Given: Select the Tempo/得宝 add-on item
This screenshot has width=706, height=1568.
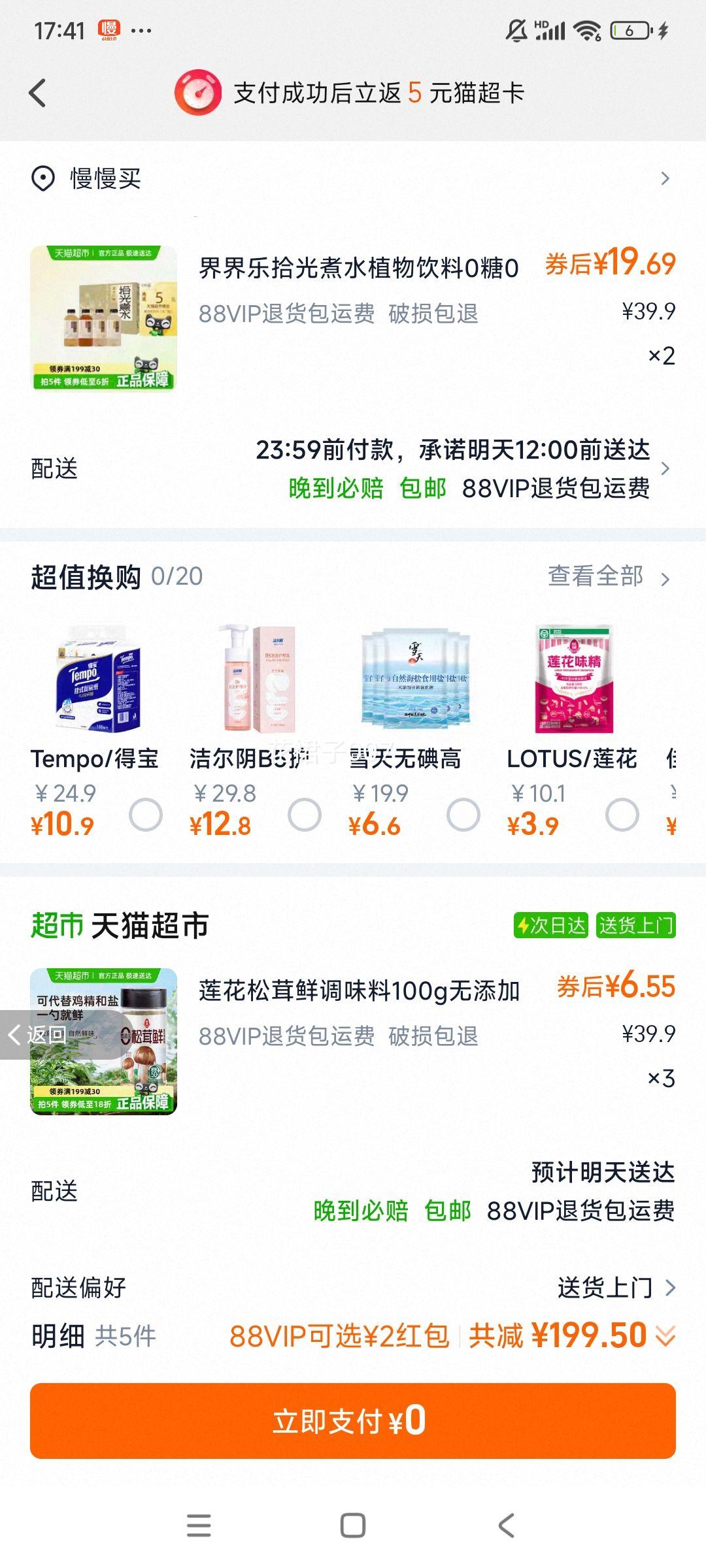Looking at the screenshot, I should 145,815.
